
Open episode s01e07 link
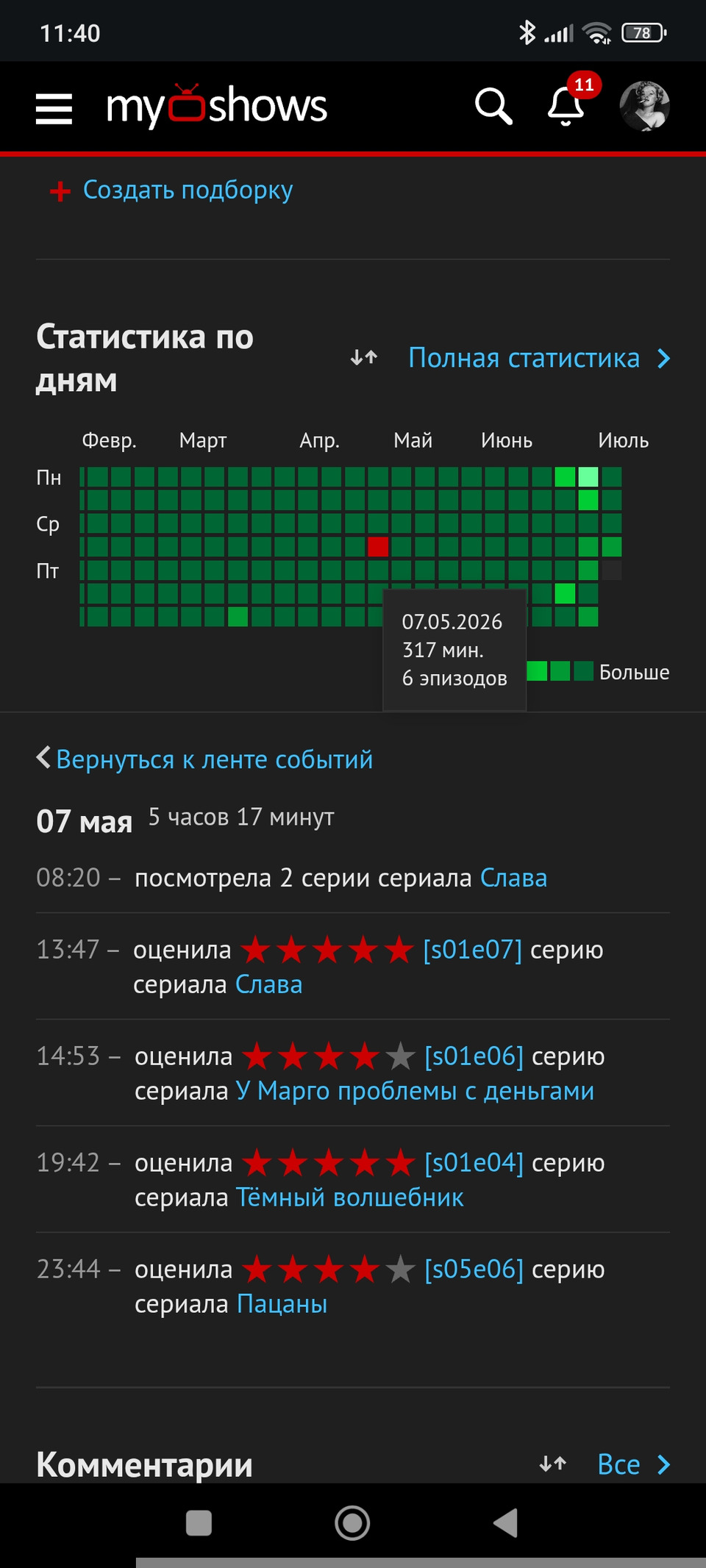pos(472,950)
